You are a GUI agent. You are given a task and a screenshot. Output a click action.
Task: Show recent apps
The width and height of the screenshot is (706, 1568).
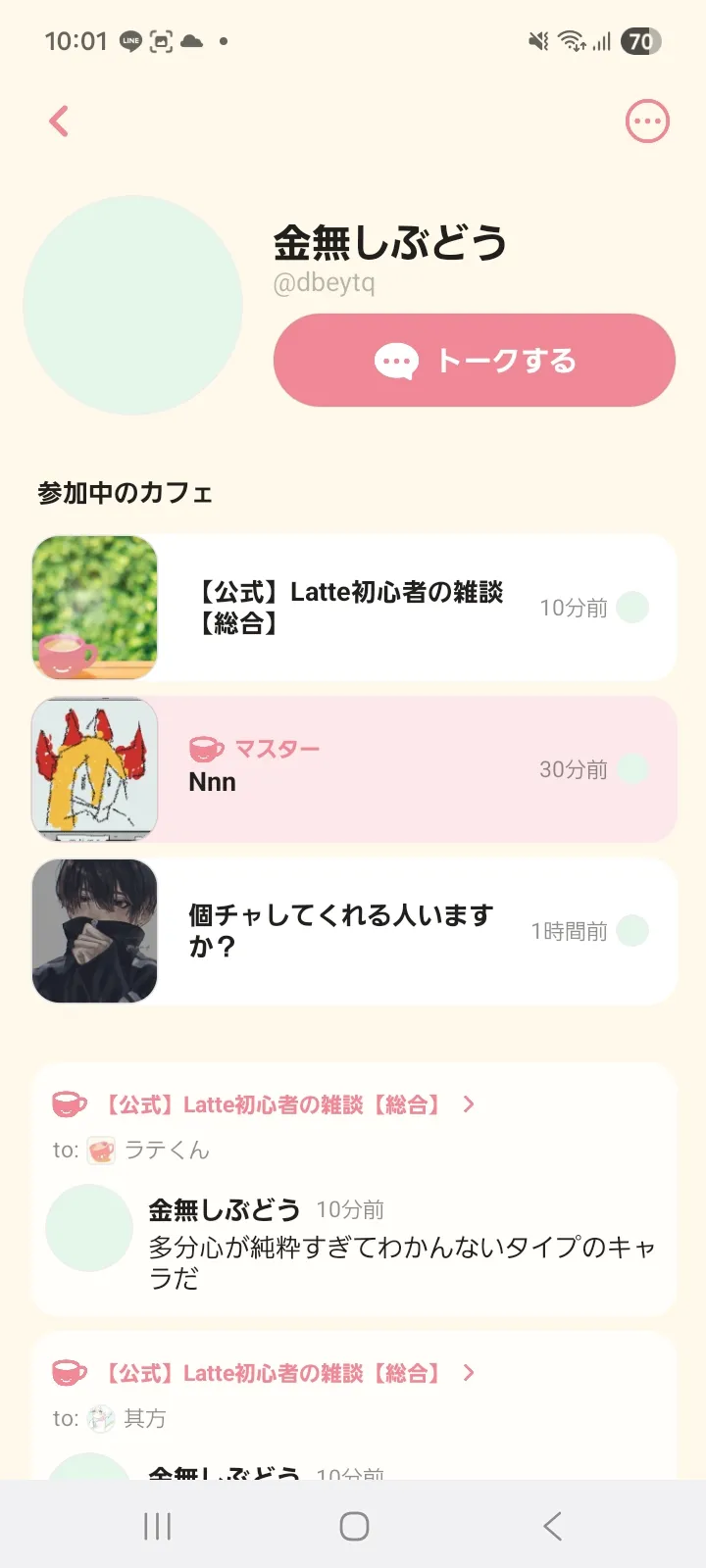(x=157, y=1526)
